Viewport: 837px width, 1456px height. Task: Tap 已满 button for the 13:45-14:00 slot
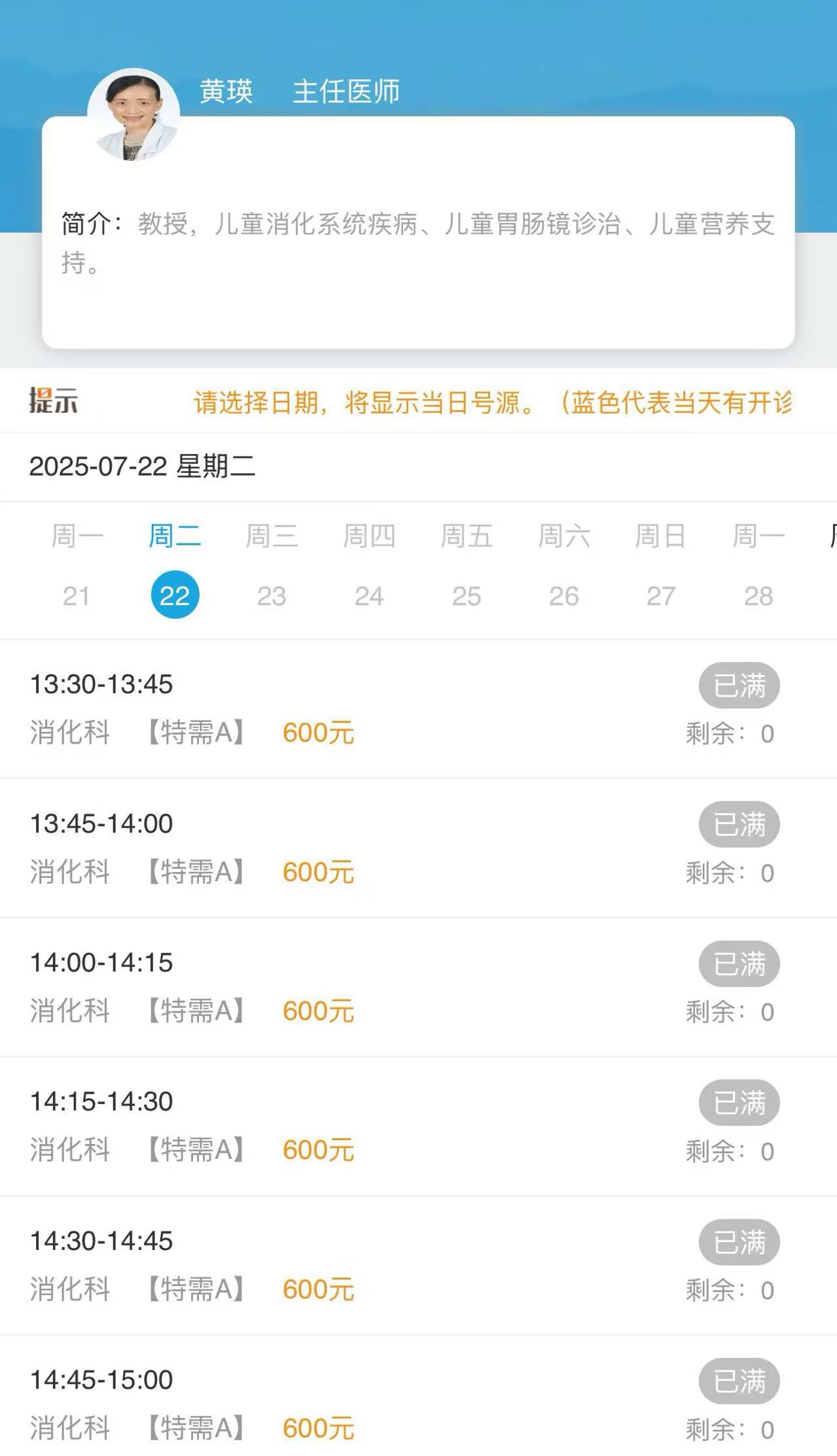[x=739, y=824]
